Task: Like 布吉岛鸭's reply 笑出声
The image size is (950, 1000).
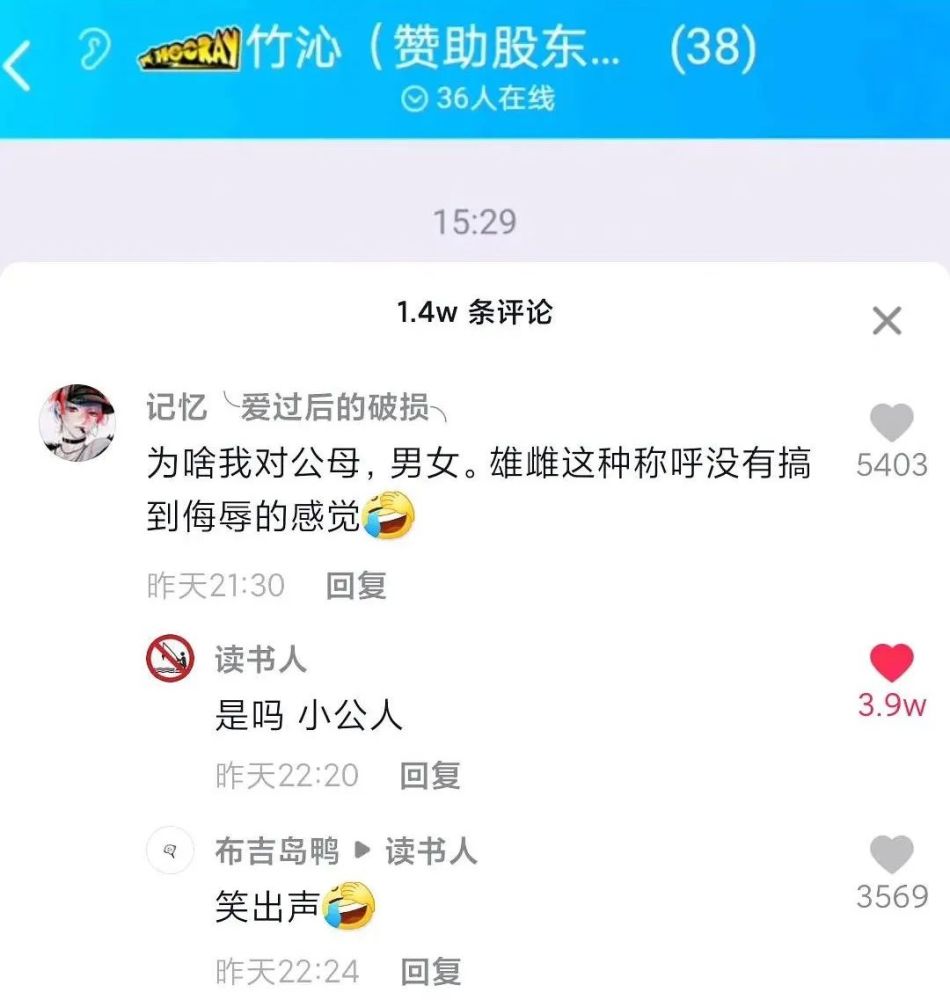Action: (x=891, y=855)
